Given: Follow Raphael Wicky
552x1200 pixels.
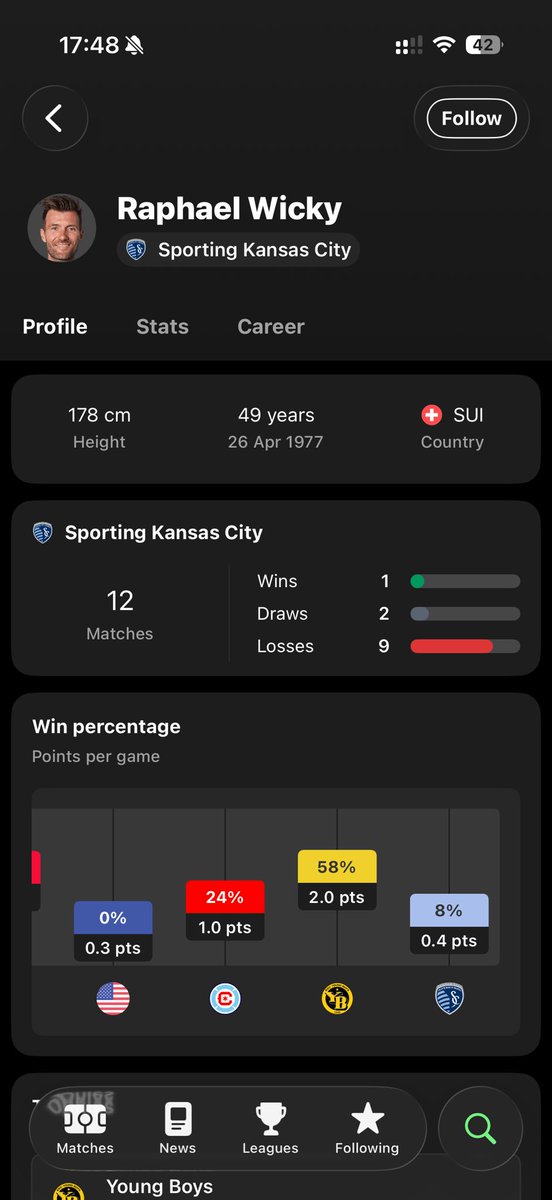Looking at the screenshot, I should (x=471, y=118).
